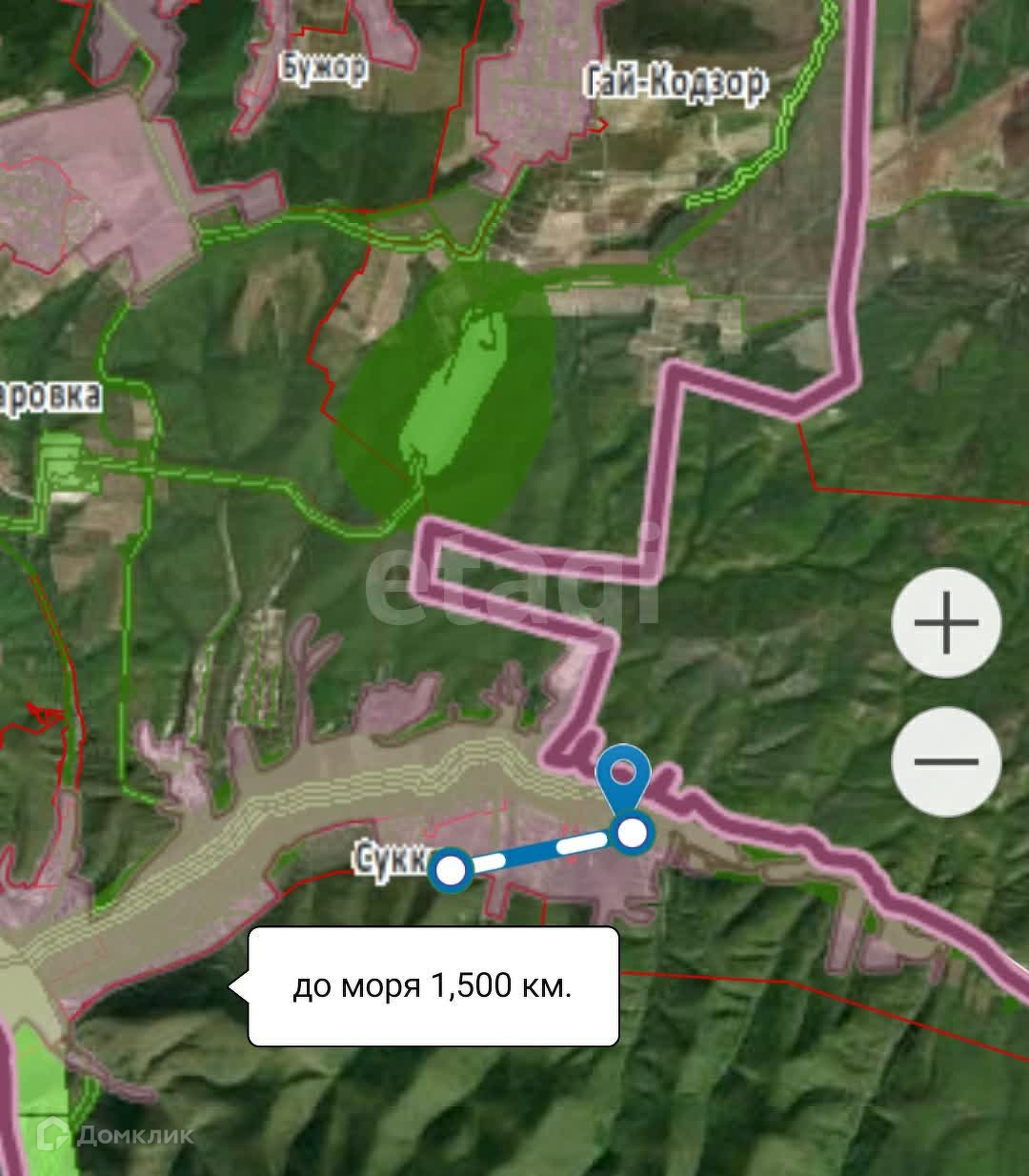The image size is (1029, 1176).
Task: Zoom in with the plus button
Action: tap(946, 623)
